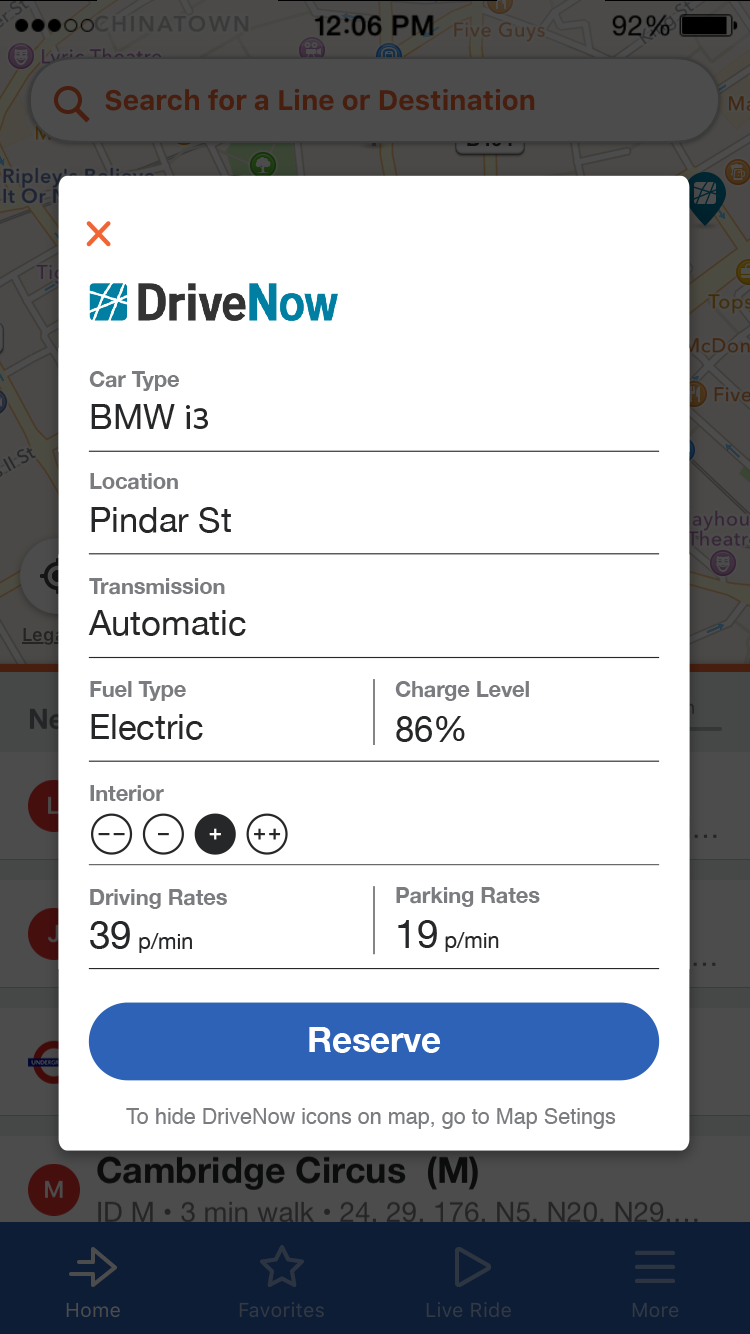Reserve the BMW i3
The image size is (750, 1334).
[x=374, y=1041]
